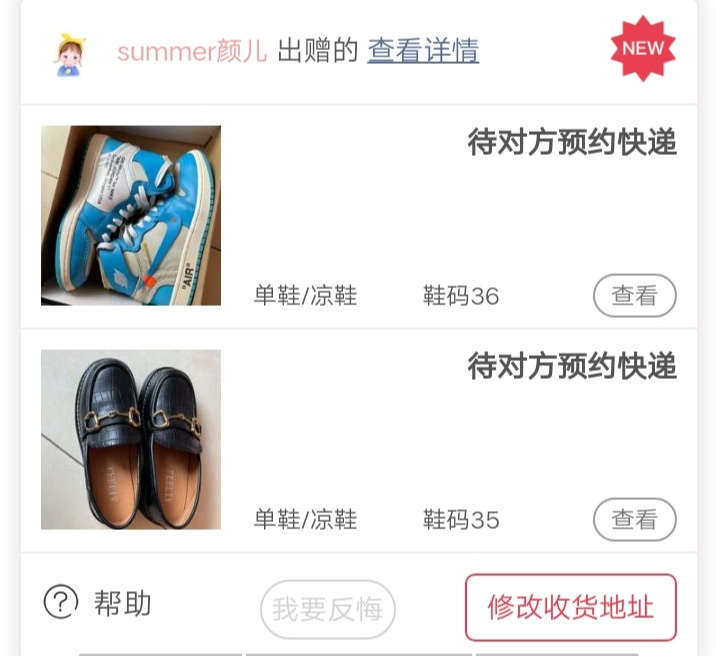Open summer颜儿's profile avatar
716x656 pixels.
click(70, 54)
